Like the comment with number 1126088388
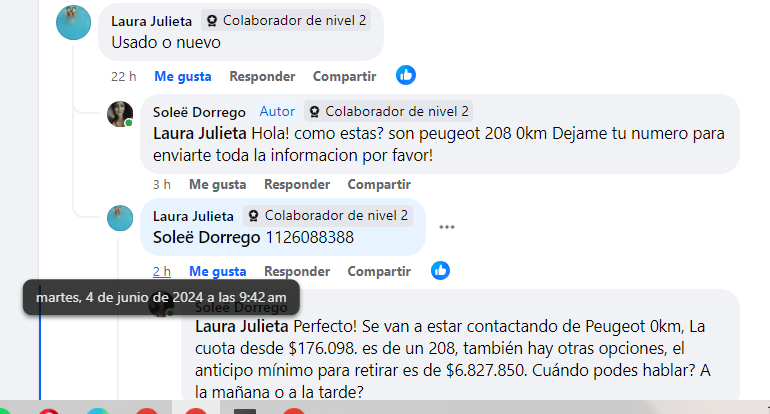770x414 pixels. click(217, 271)
